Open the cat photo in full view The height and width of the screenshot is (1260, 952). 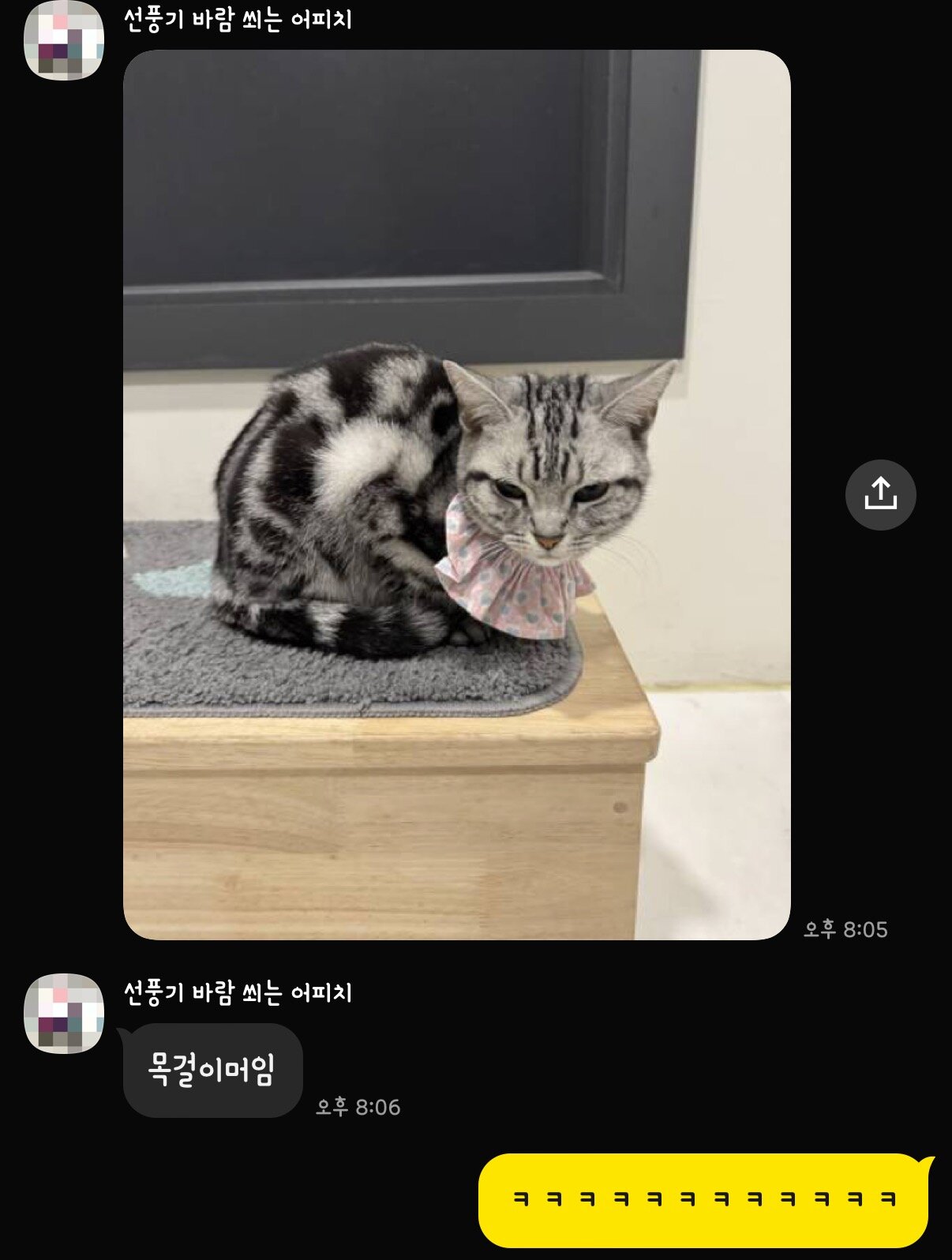pyautogui.click(x=456, y=494)
